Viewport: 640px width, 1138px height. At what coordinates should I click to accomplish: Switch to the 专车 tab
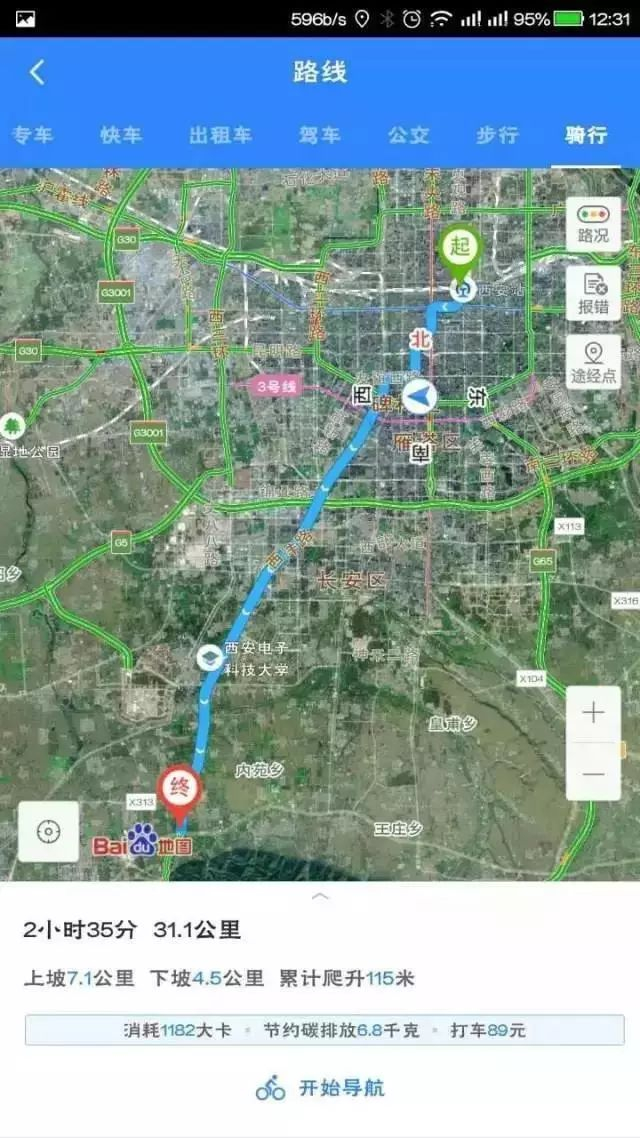[32, 135]
